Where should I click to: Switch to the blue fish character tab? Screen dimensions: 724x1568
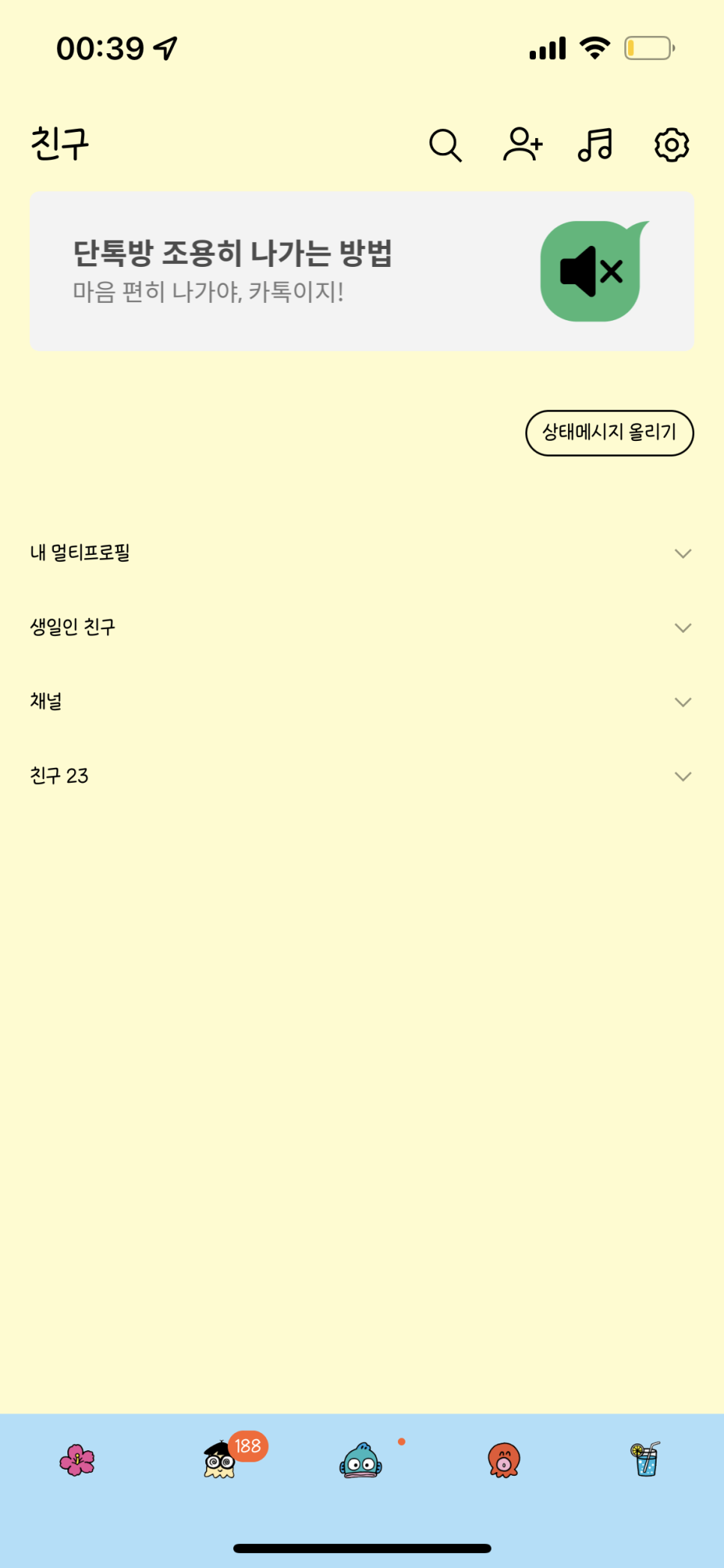tap(361, 1460)
